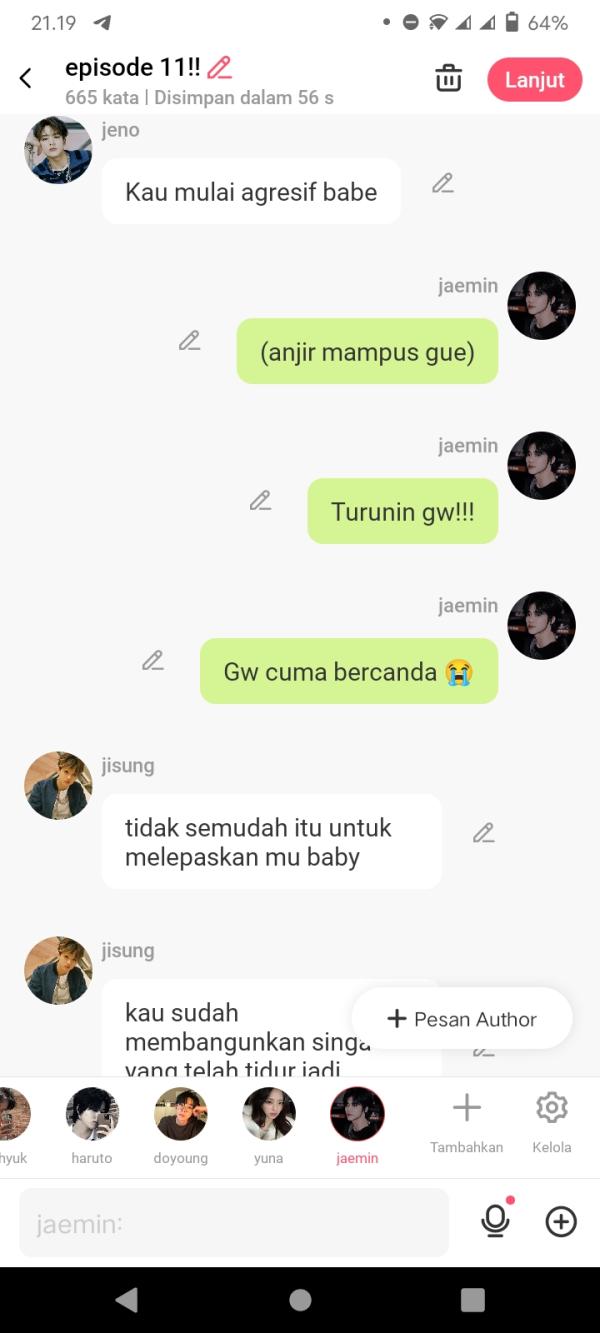The width and height of the screenshot is (600, 1333).
Task: Edit the message "(anjir mampus gue)"
Action: click(190, 341)
